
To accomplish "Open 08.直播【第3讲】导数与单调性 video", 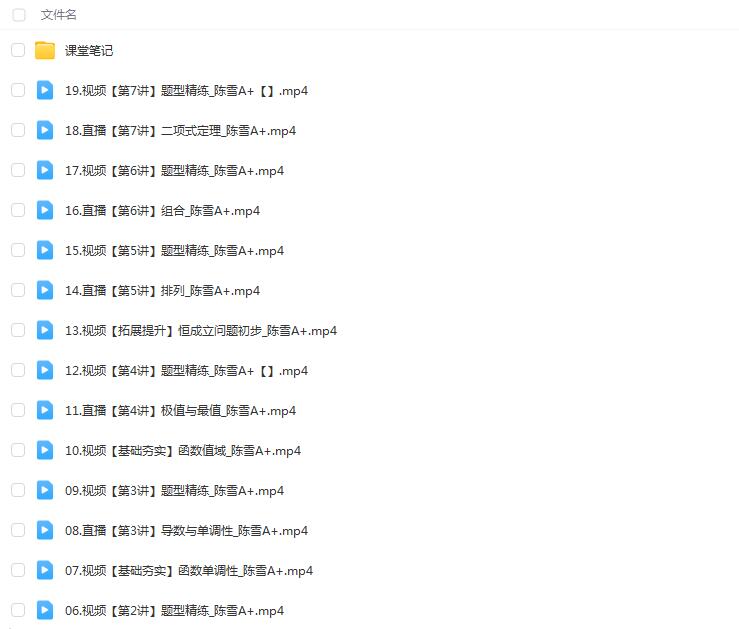I will pos(185,530).
